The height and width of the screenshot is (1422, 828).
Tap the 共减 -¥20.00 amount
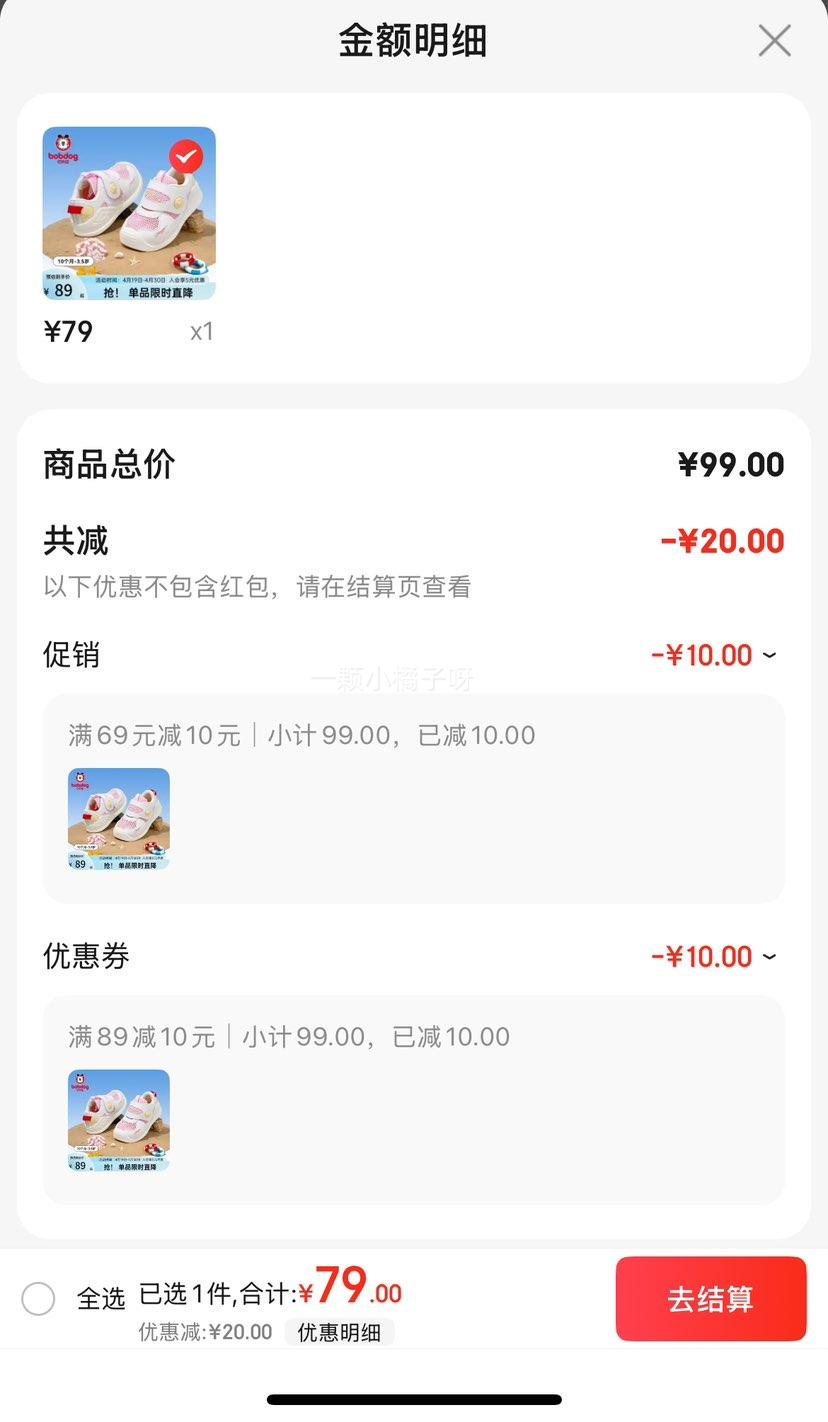[723, 541]
